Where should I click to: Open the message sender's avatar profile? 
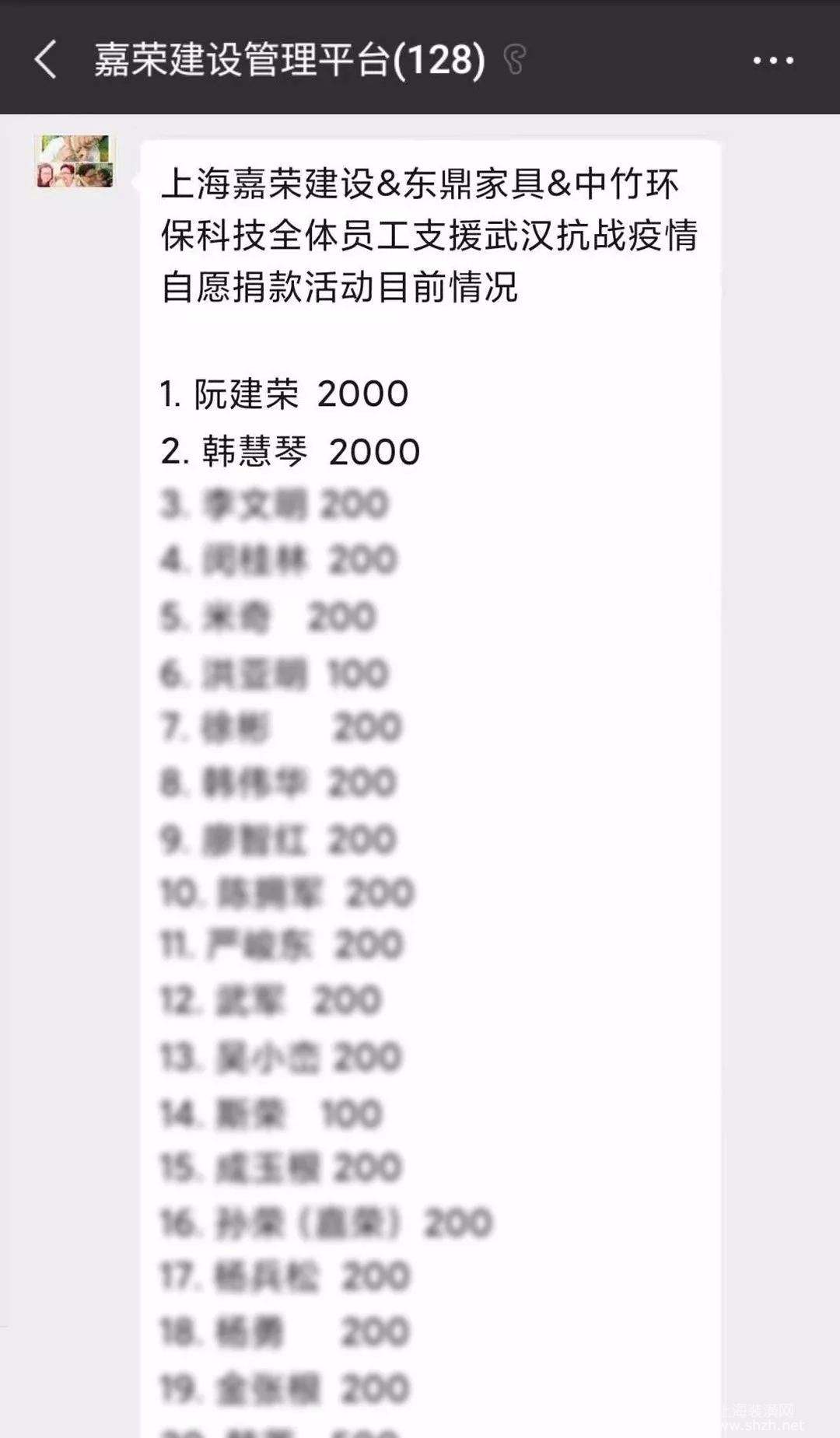75,162
